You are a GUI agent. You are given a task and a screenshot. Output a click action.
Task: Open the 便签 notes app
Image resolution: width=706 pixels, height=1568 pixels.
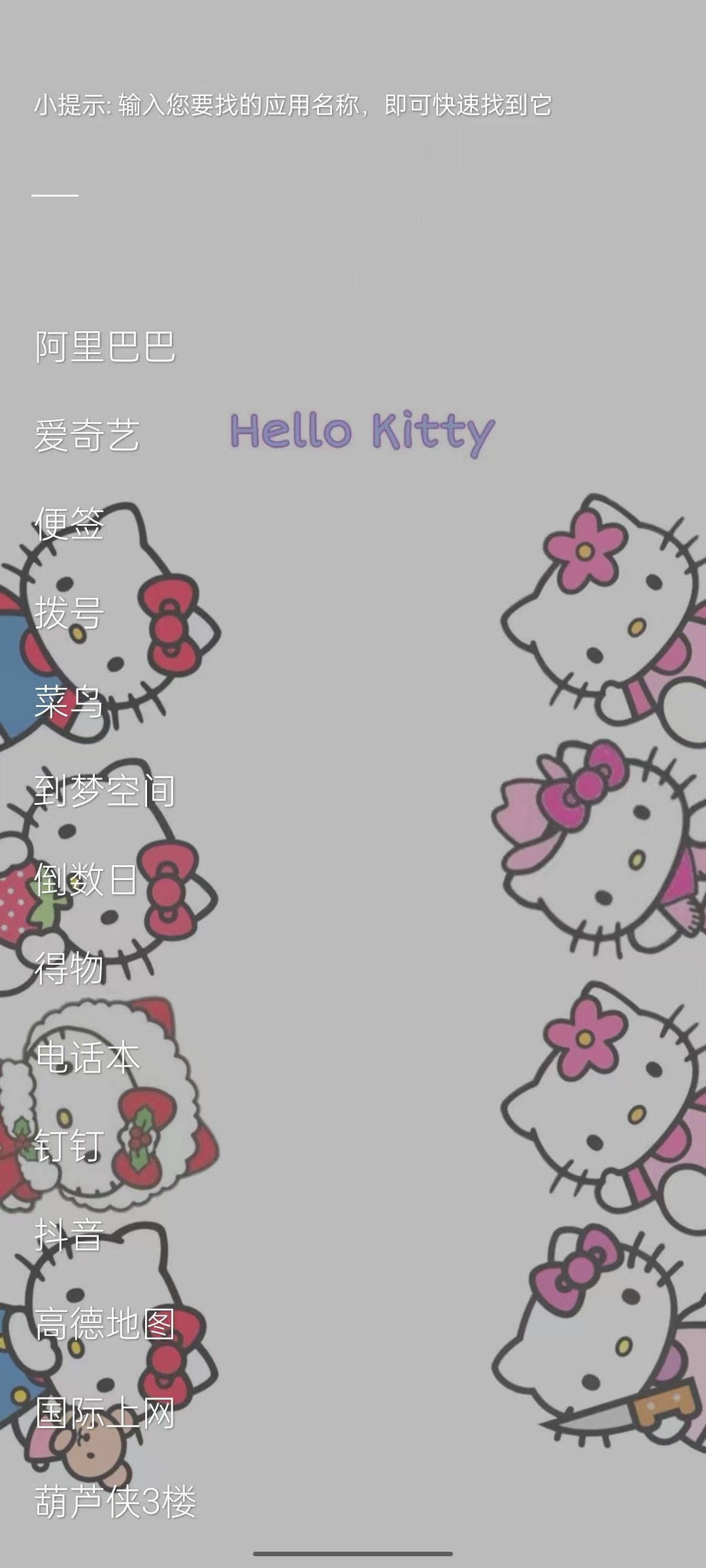point(69,524)
